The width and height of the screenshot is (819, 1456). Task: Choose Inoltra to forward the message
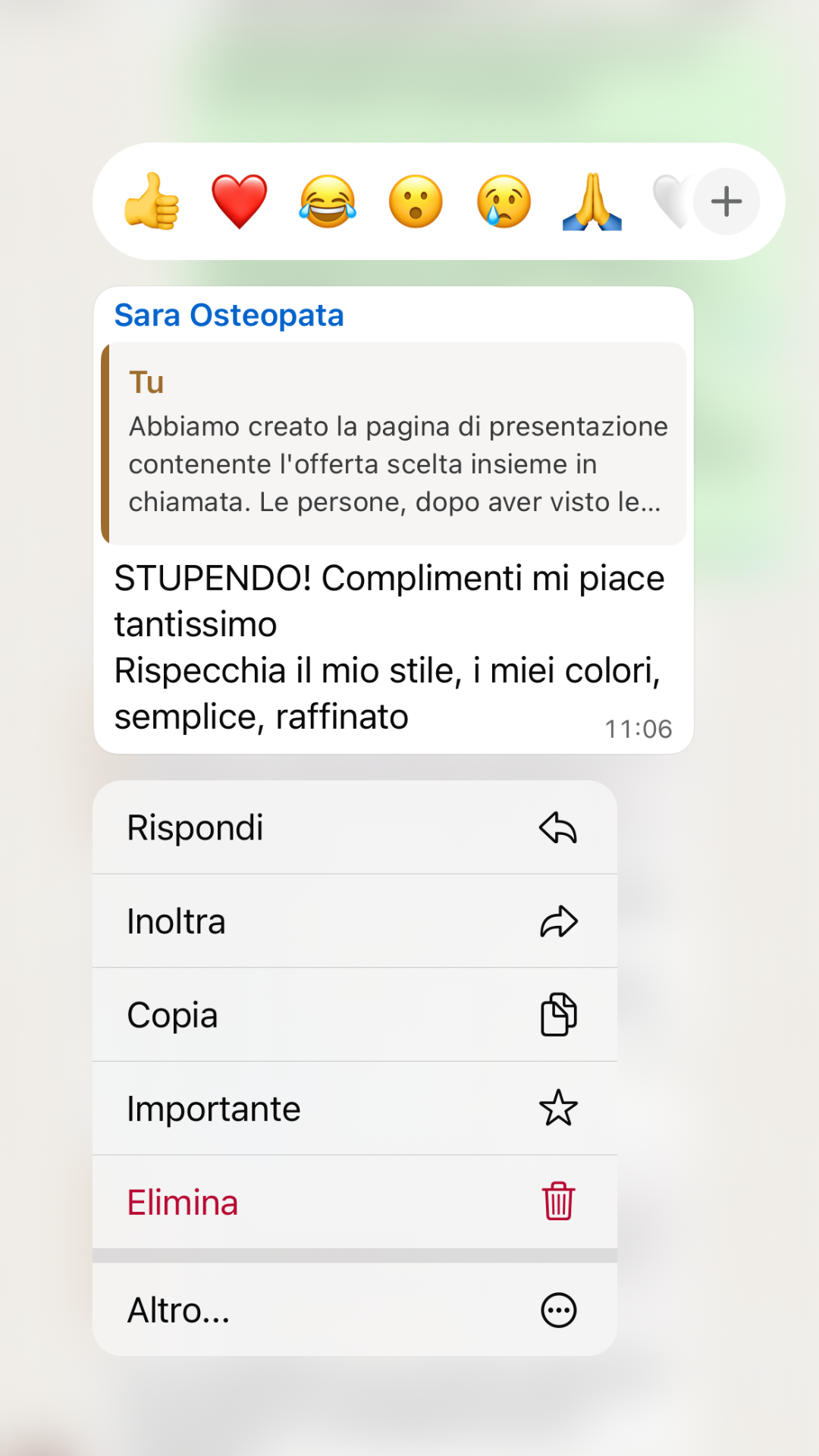354,921
